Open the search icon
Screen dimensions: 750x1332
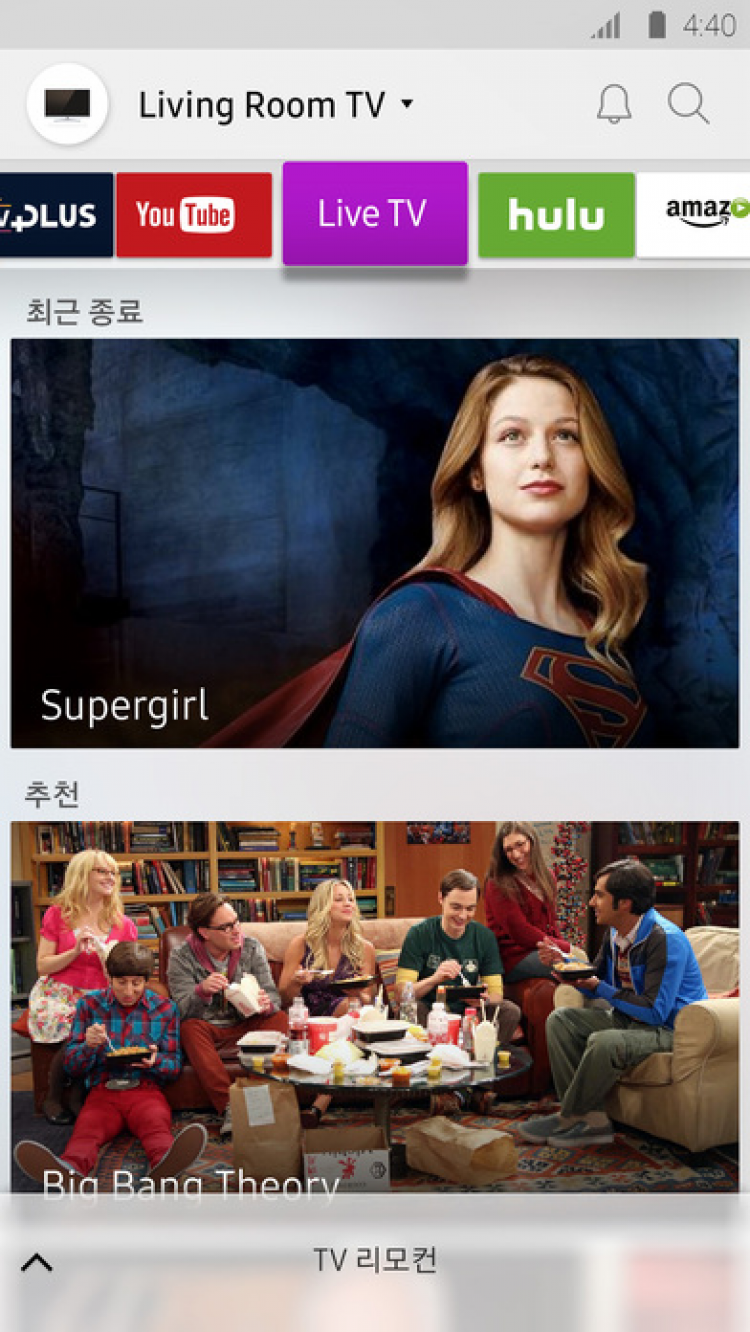pyautogui.click(x=688, y=104)
